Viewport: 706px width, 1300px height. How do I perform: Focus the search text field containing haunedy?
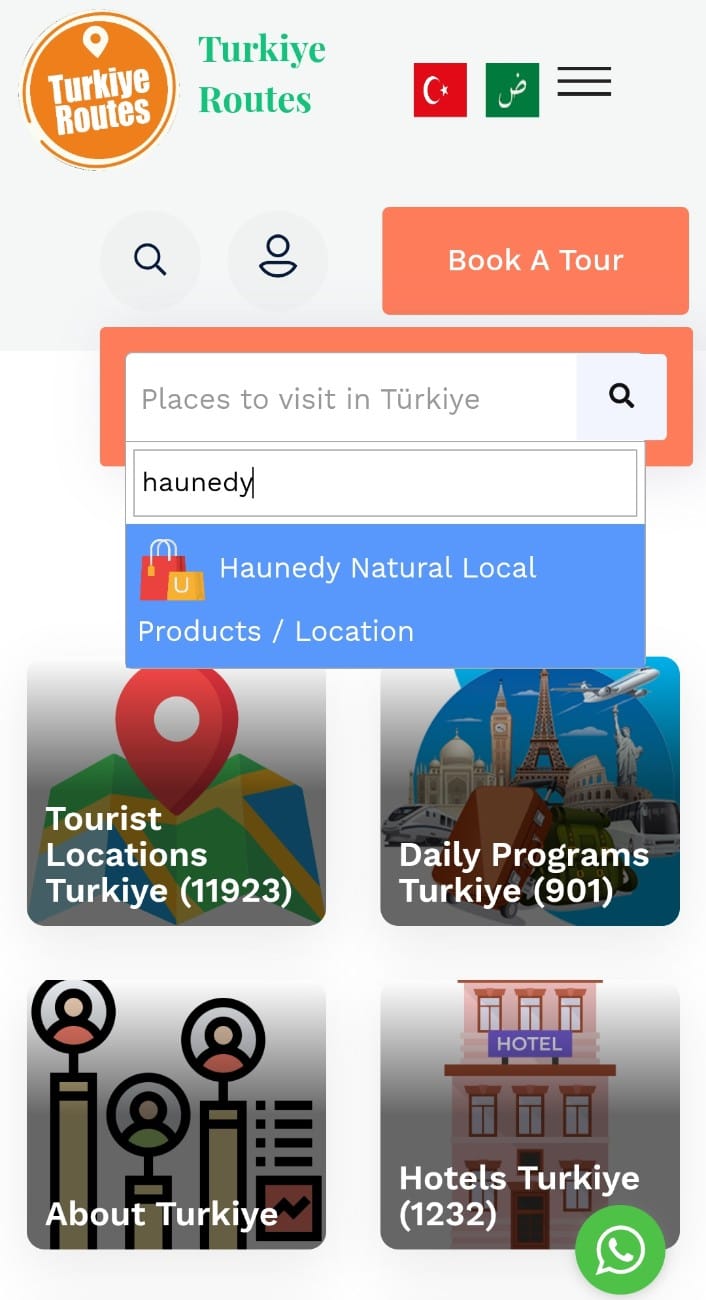385,483
